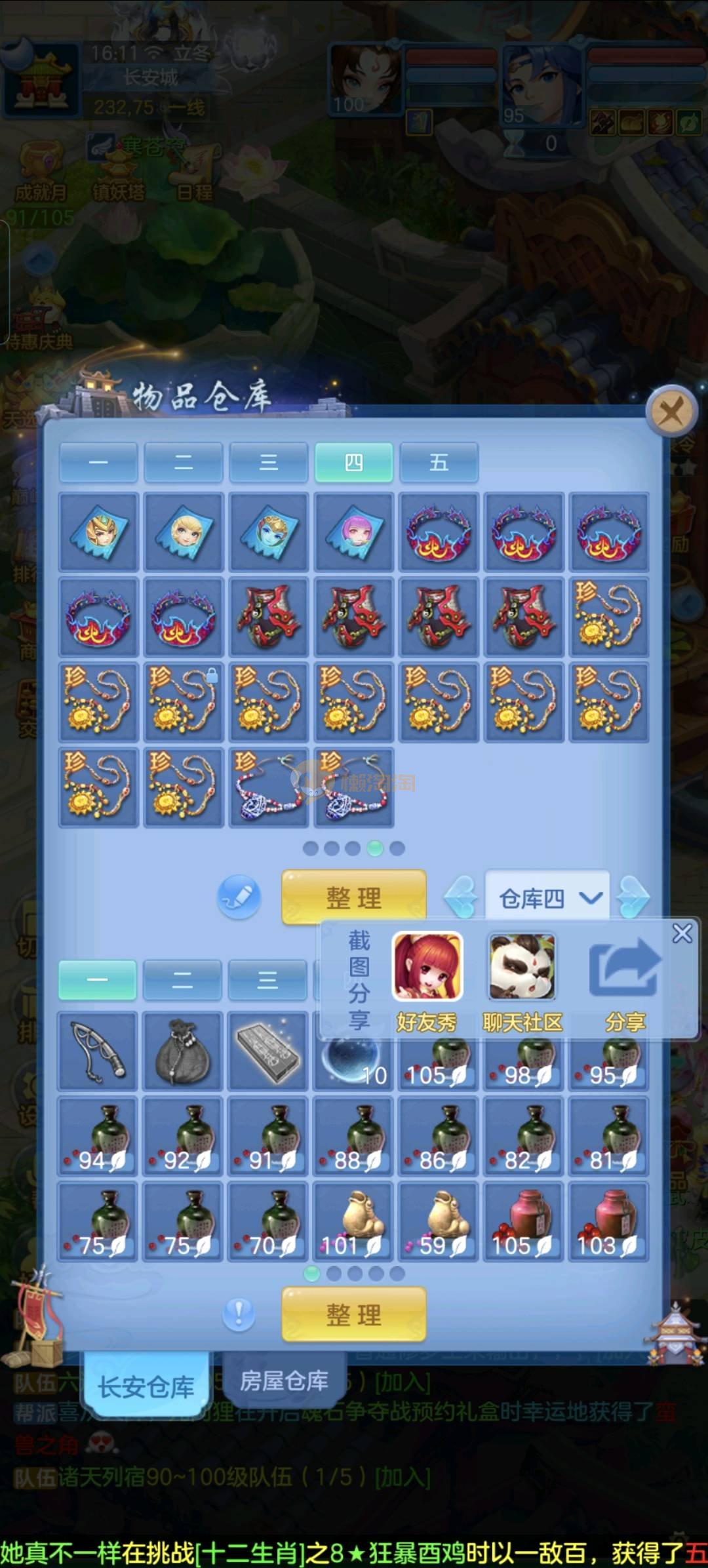Image resolution: width=708 pixels, height=1568 pixels.
Task: Go to previous warehouse with left arrow
Action: pos(461,897)
